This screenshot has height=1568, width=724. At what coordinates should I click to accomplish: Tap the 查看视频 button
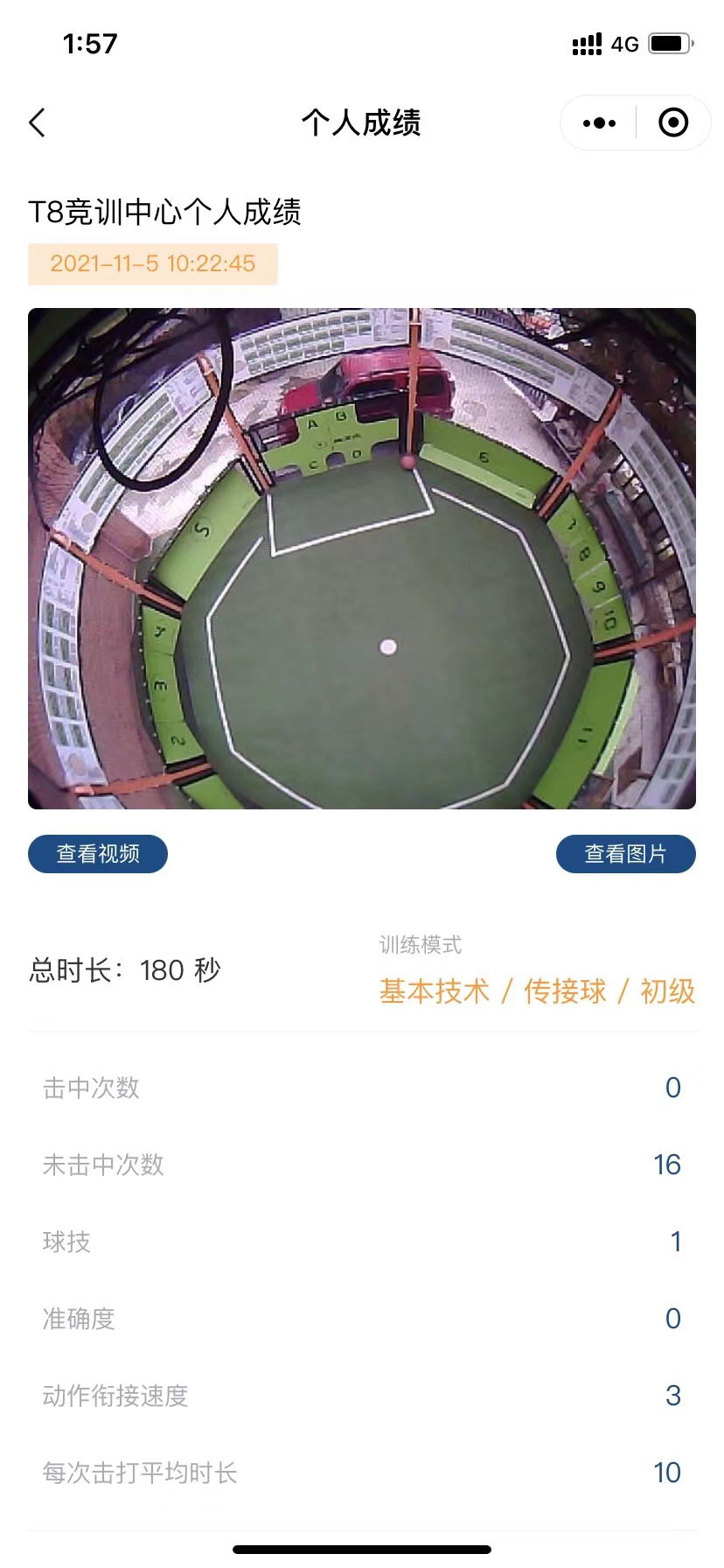point(98,854)
